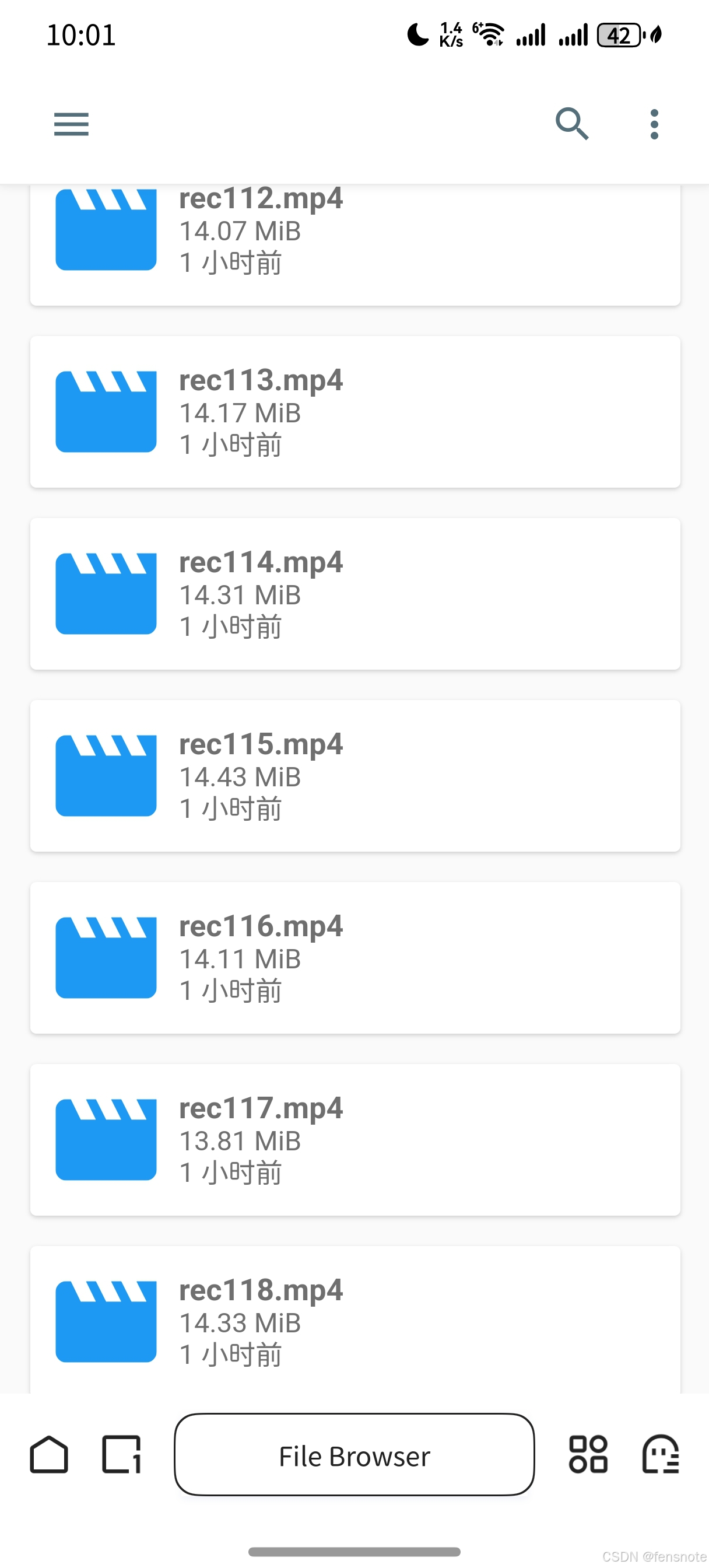This screenshot has height=1568, width=709.
Task: Select the rec114.mp4 file
Action: (x=354, y=593)
